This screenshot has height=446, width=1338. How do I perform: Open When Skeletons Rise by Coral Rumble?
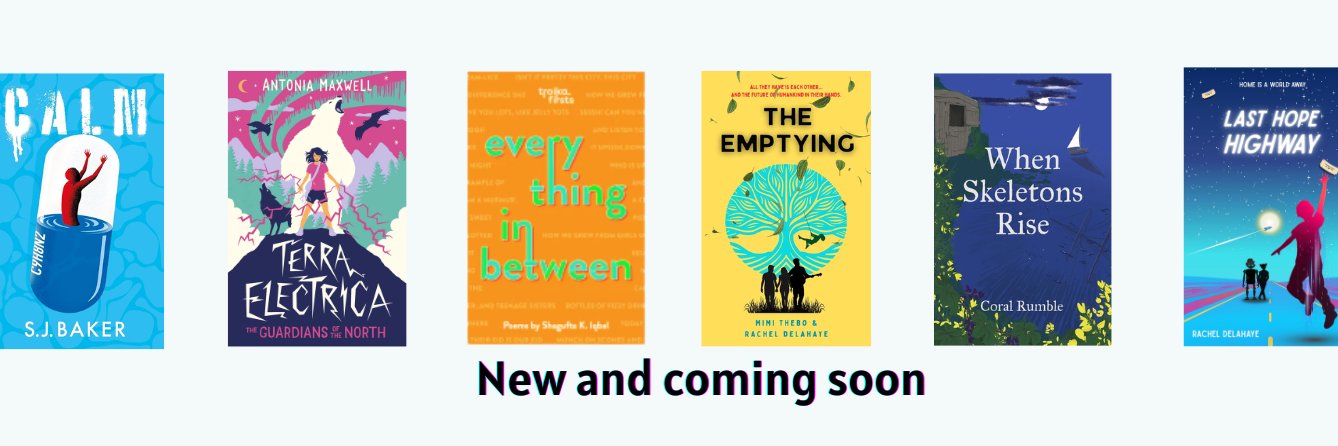point(1023,208)
